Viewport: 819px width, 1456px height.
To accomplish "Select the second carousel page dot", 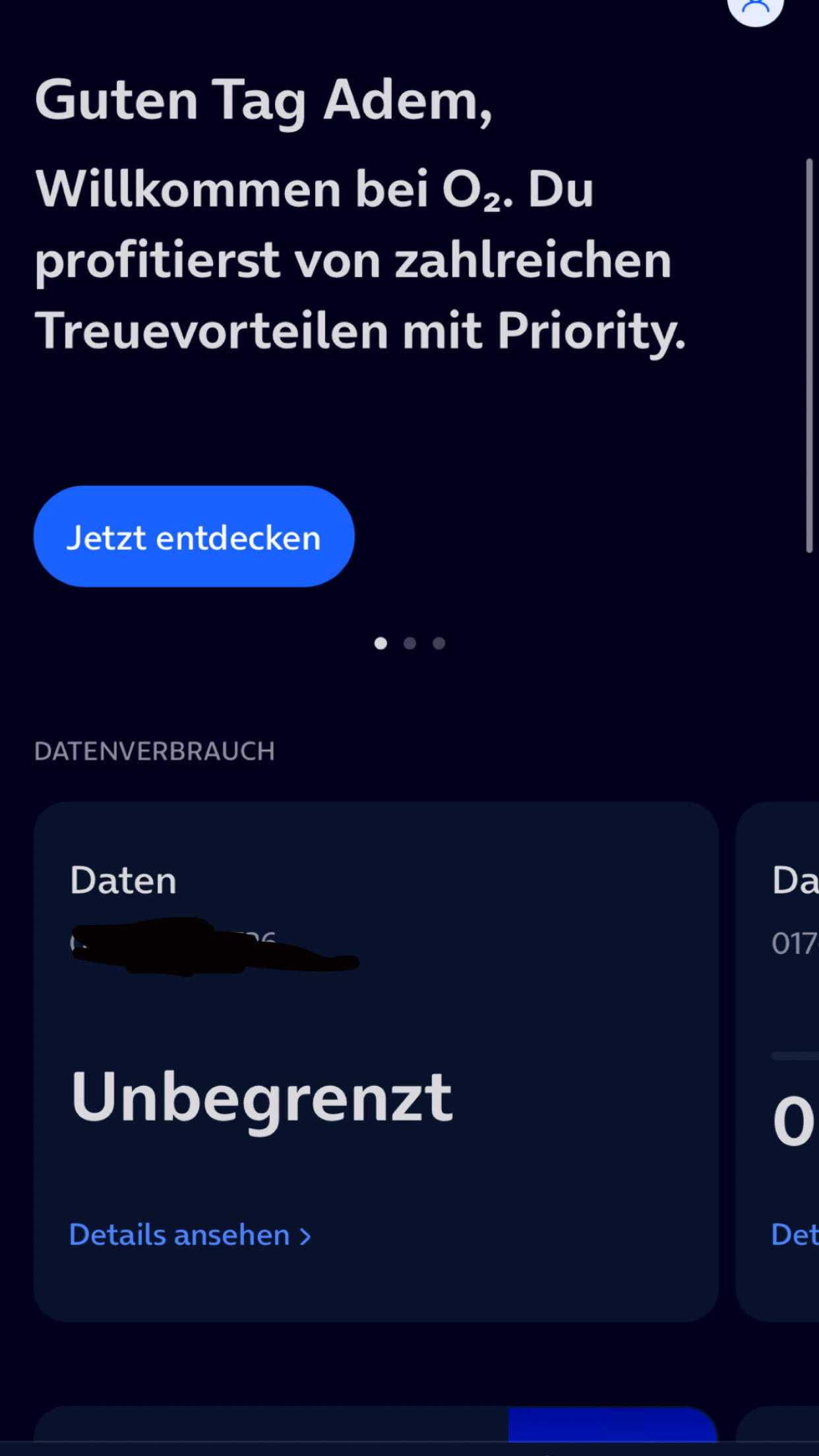I will [x=409, y=644].
